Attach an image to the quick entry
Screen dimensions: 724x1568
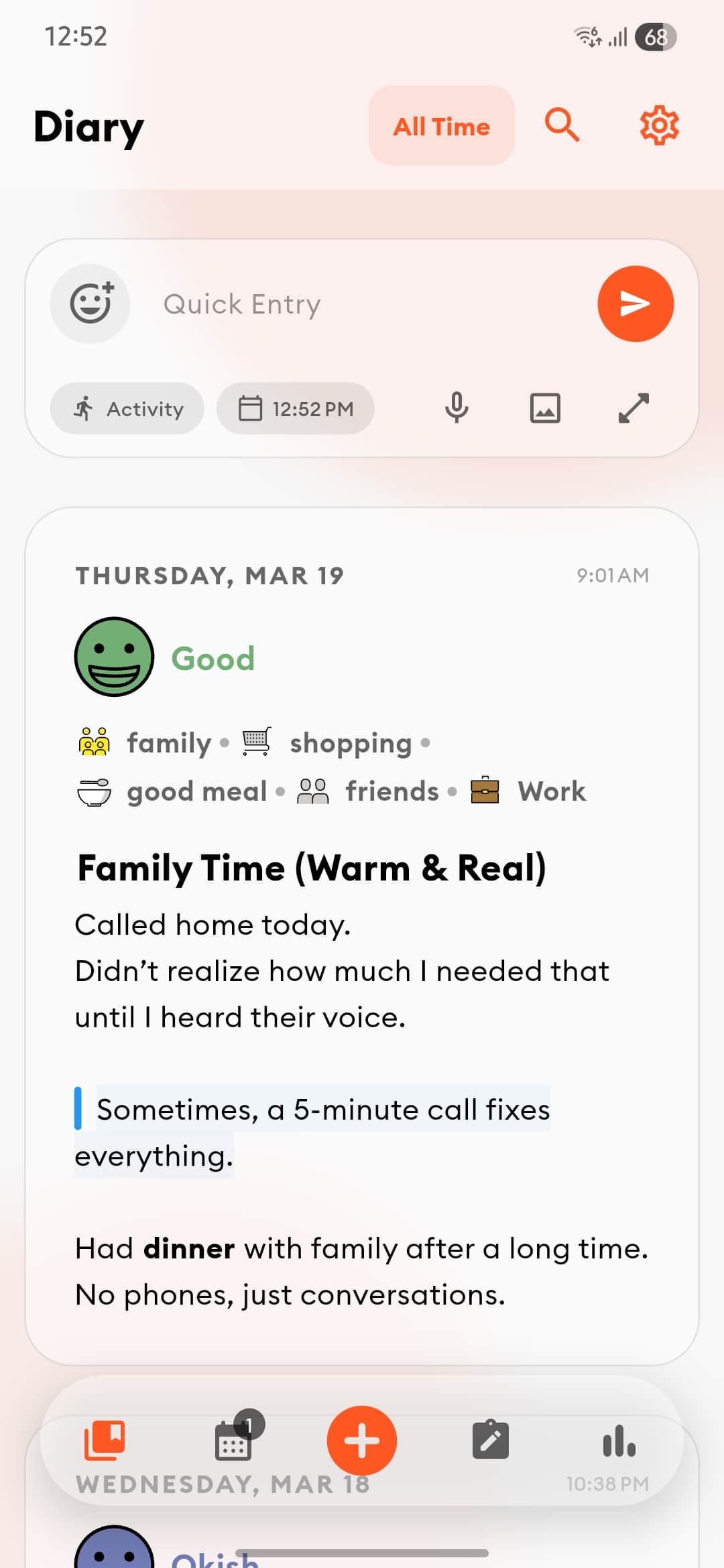[x=545, y=407]
